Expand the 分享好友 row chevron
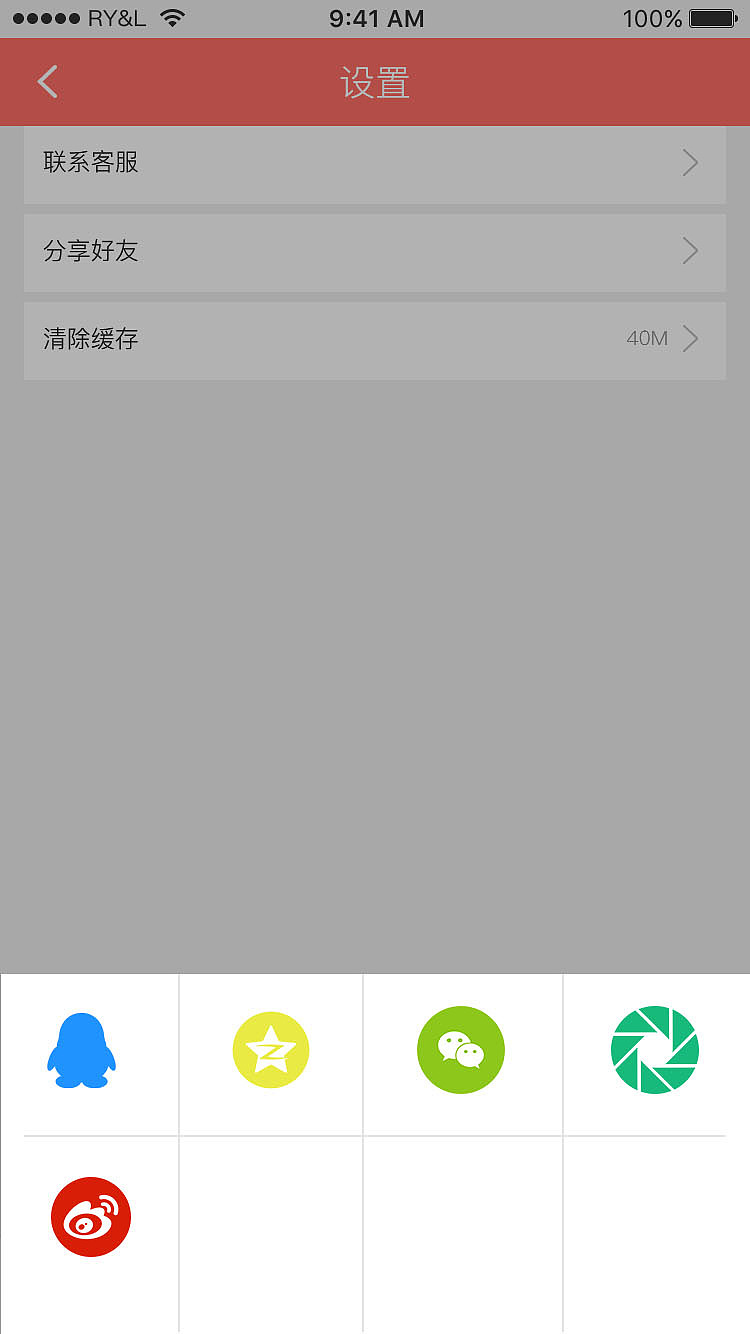Screen dimensions: 750x1334 coord(690,251)
